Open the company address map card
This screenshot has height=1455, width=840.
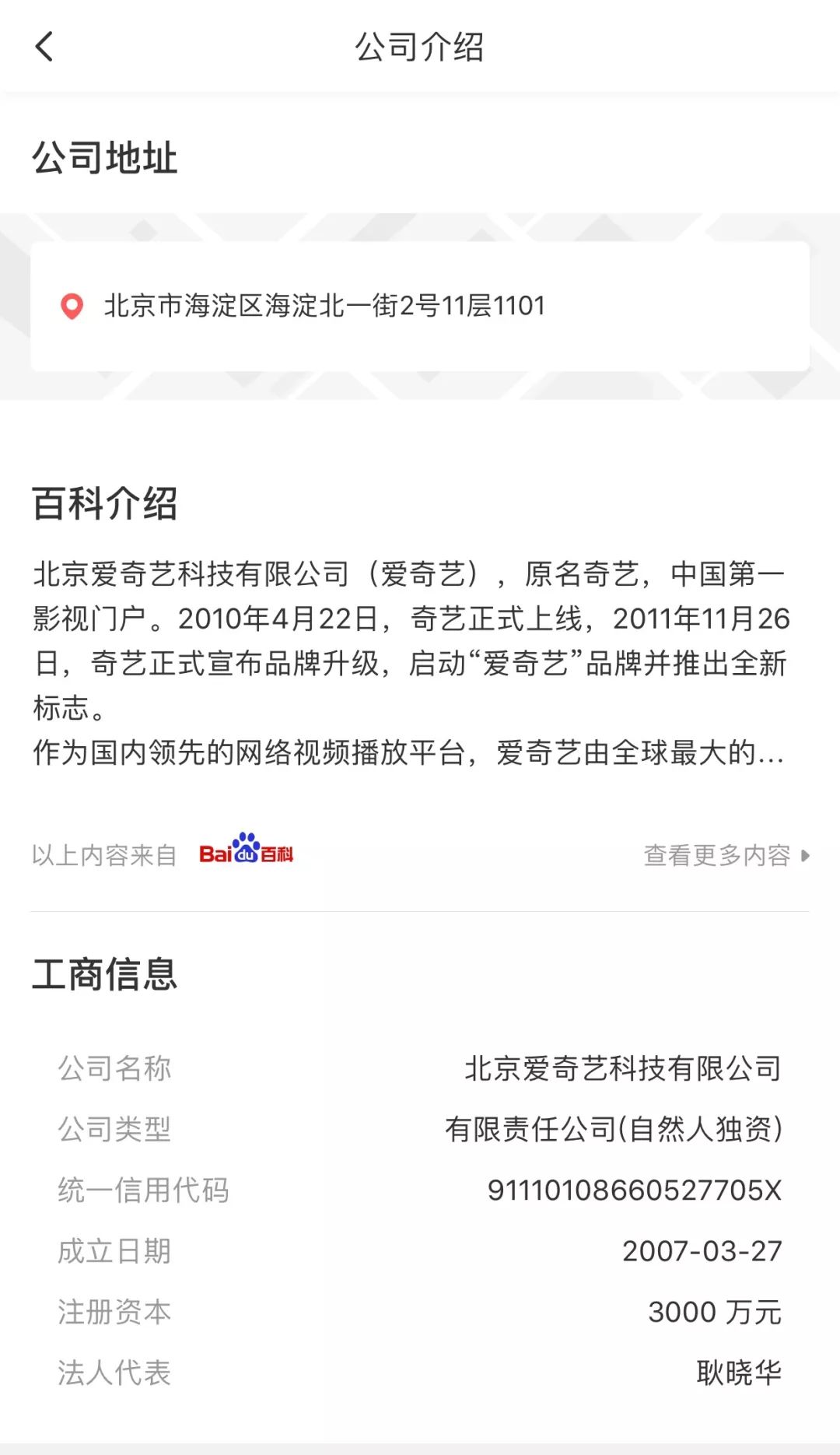point(420,306)
